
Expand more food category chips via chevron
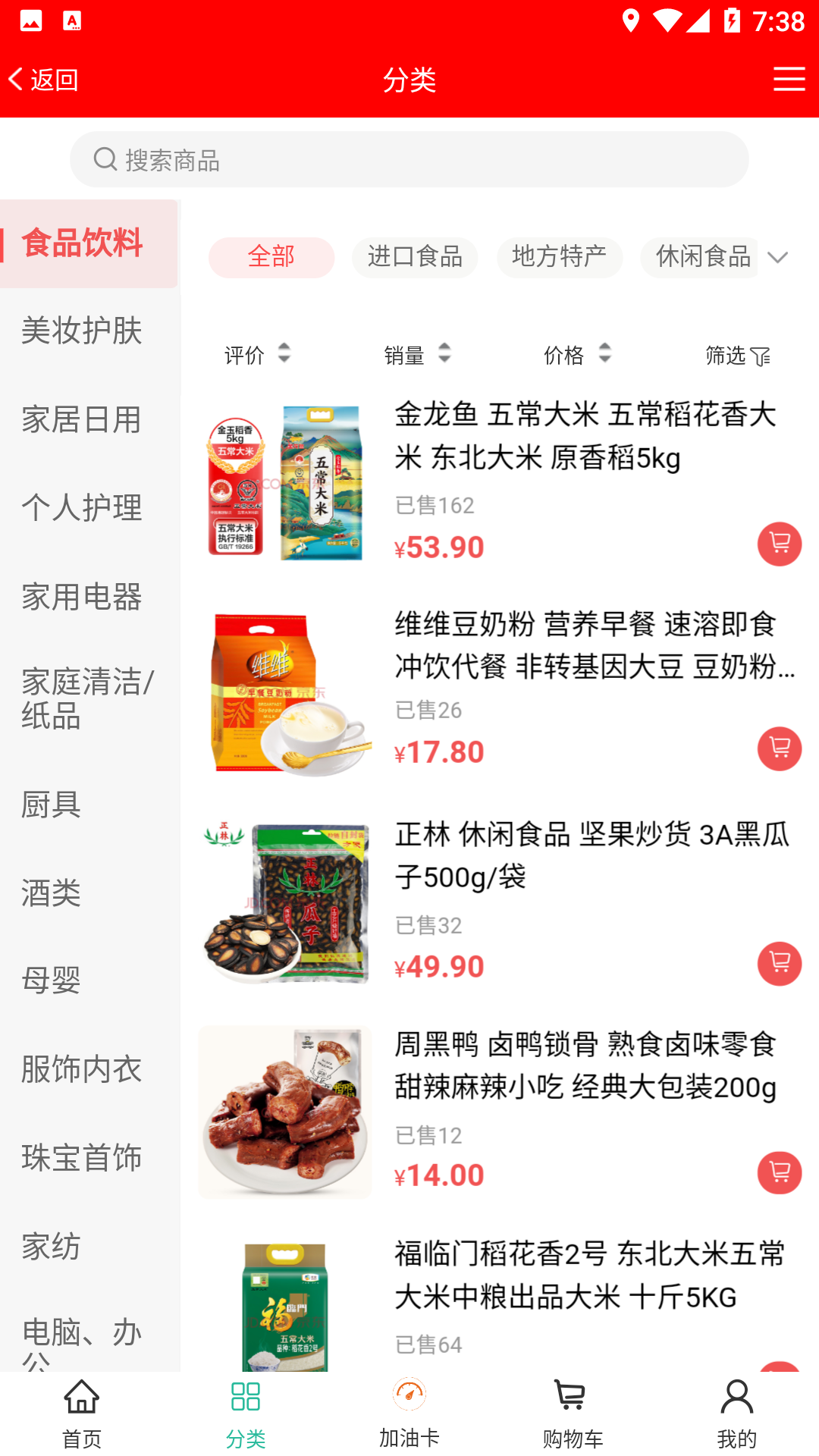pos(778,258)
